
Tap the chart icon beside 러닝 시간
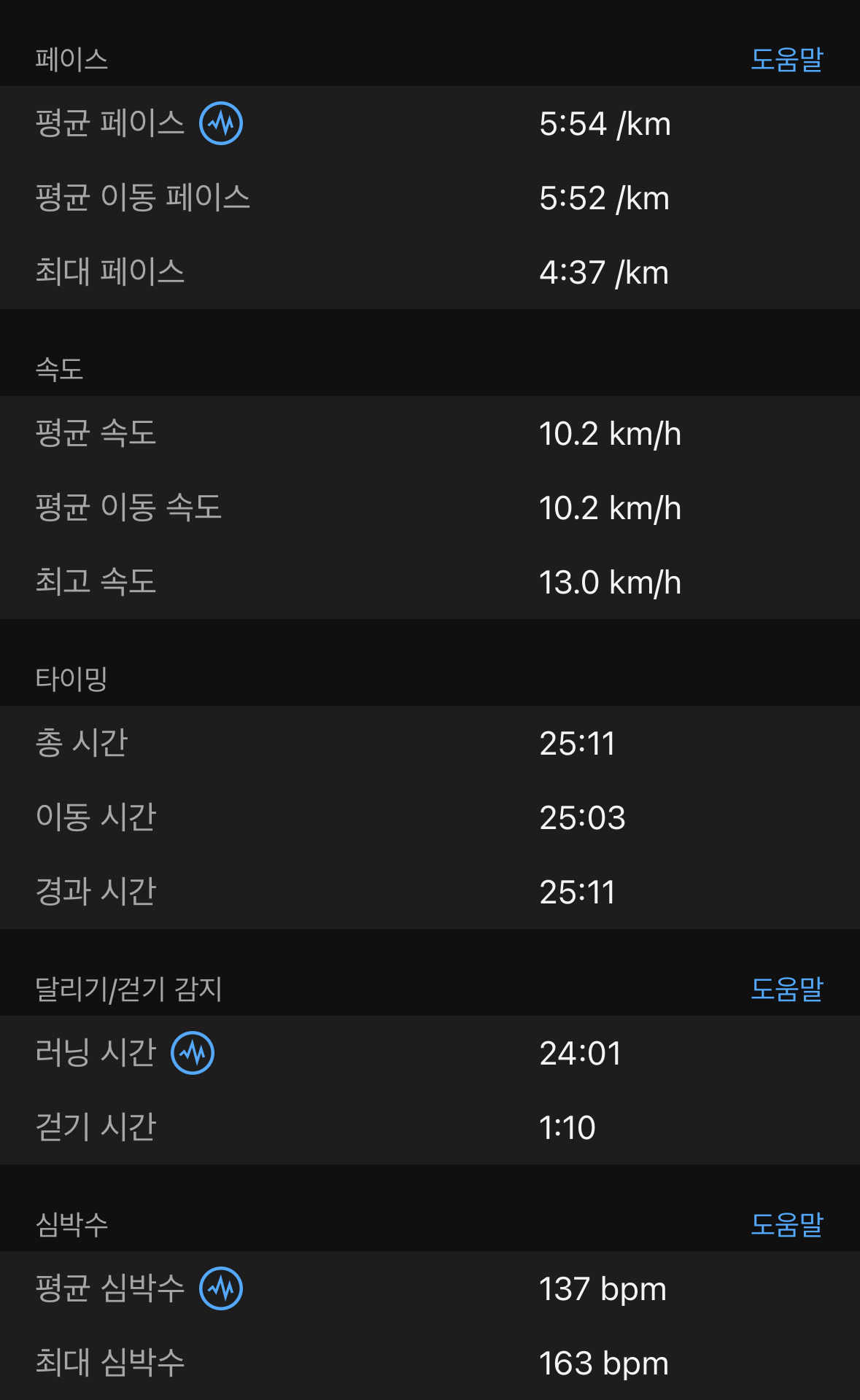click(x=193, y=1052)
